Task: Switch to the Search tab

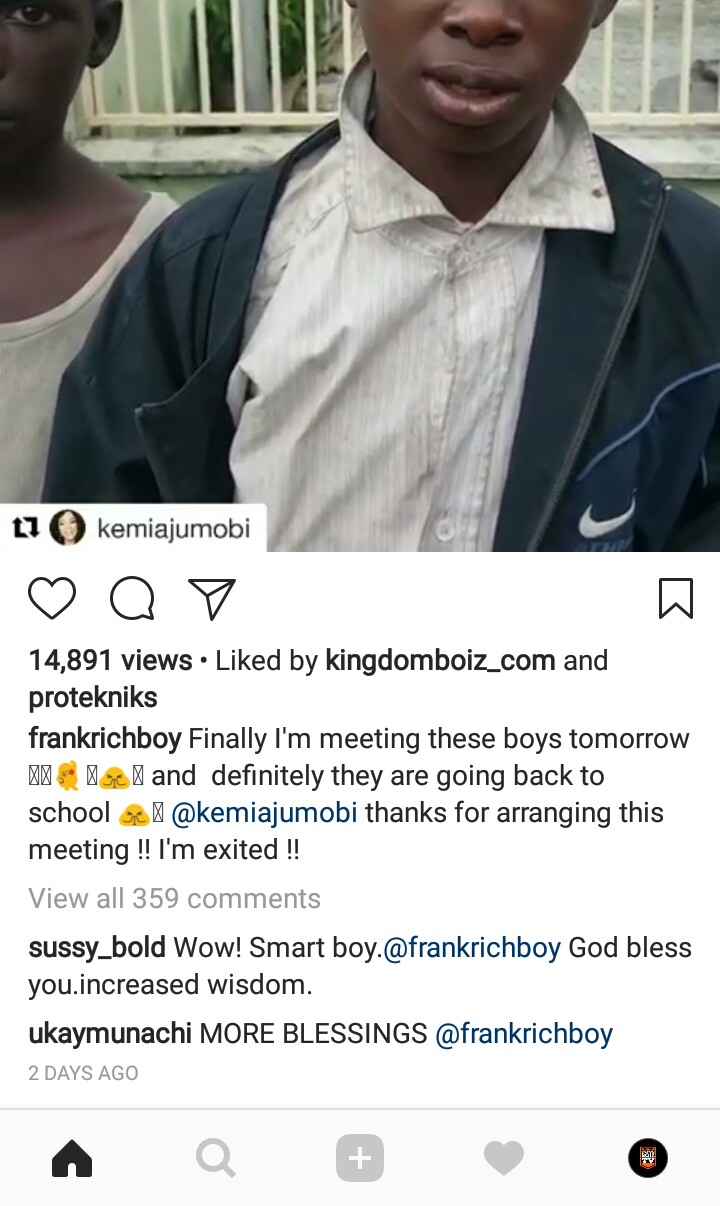Action: (x=216, y=1159)
